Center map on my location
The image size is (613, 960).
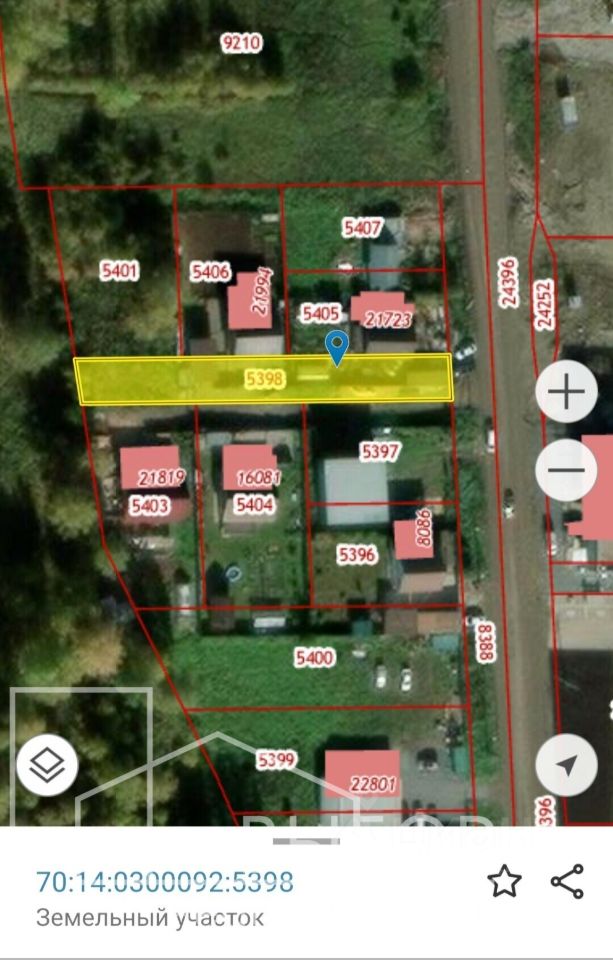click(566, 767)
